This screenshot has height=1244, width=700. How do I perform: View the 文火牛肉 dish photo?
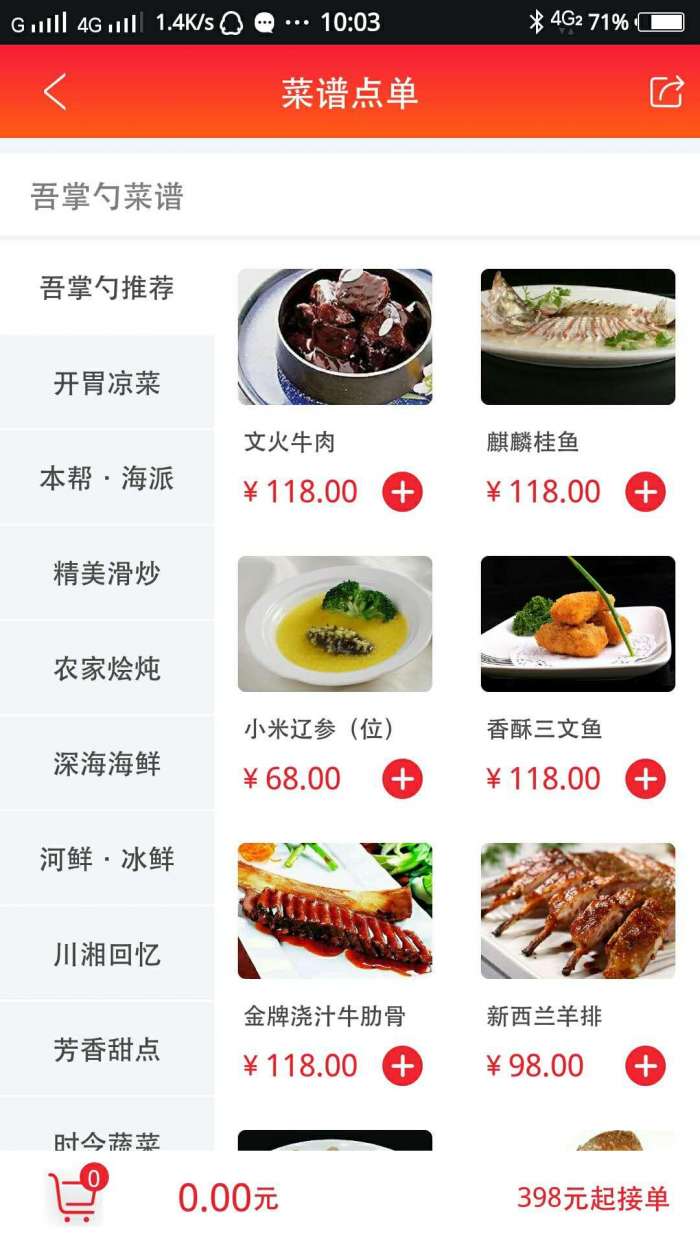(x=335, y=337)
